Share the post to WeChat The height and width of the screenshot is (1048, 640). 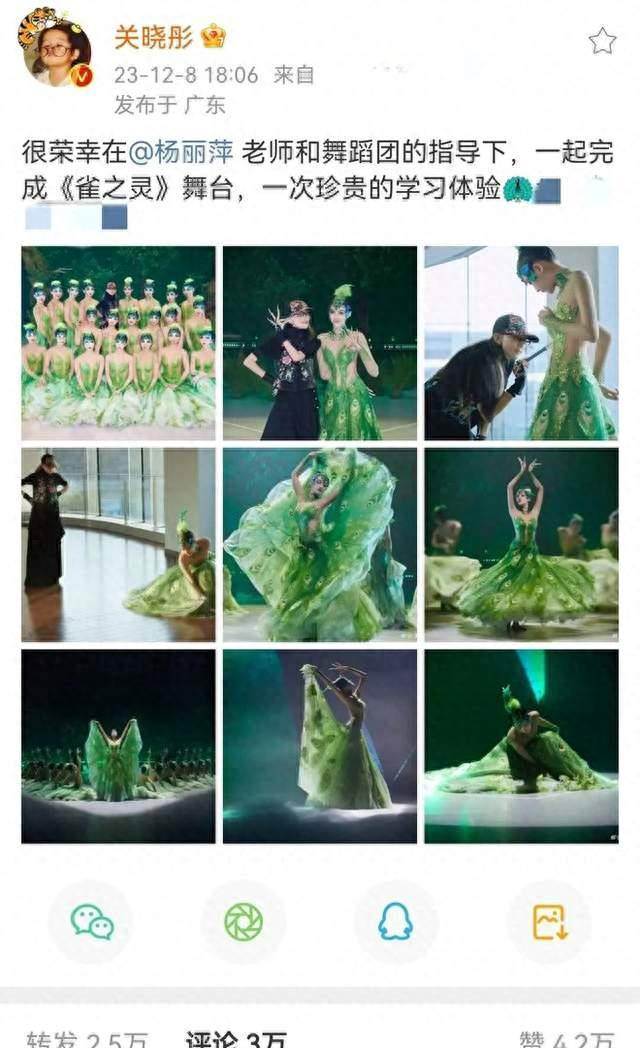(92, 922)
